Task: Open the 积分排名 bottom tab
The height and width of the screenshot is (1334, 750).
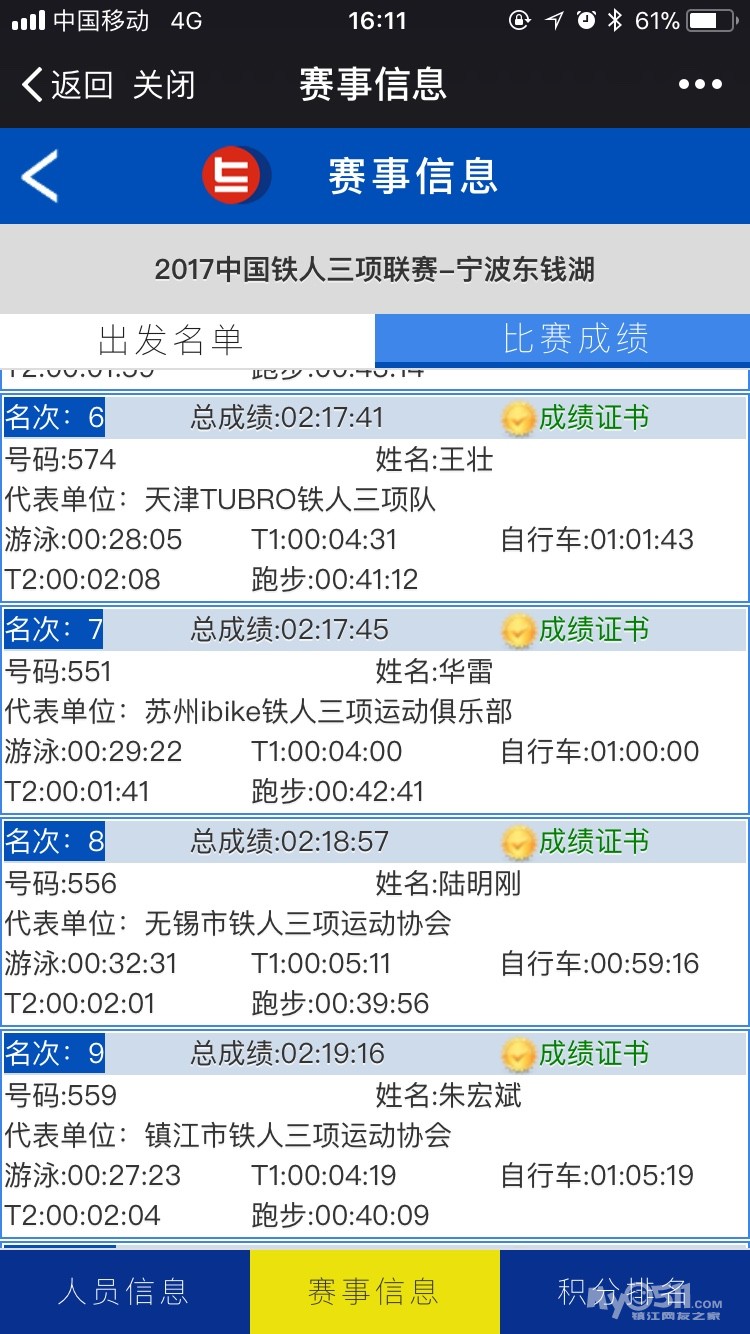Action: pos(625,1292)
